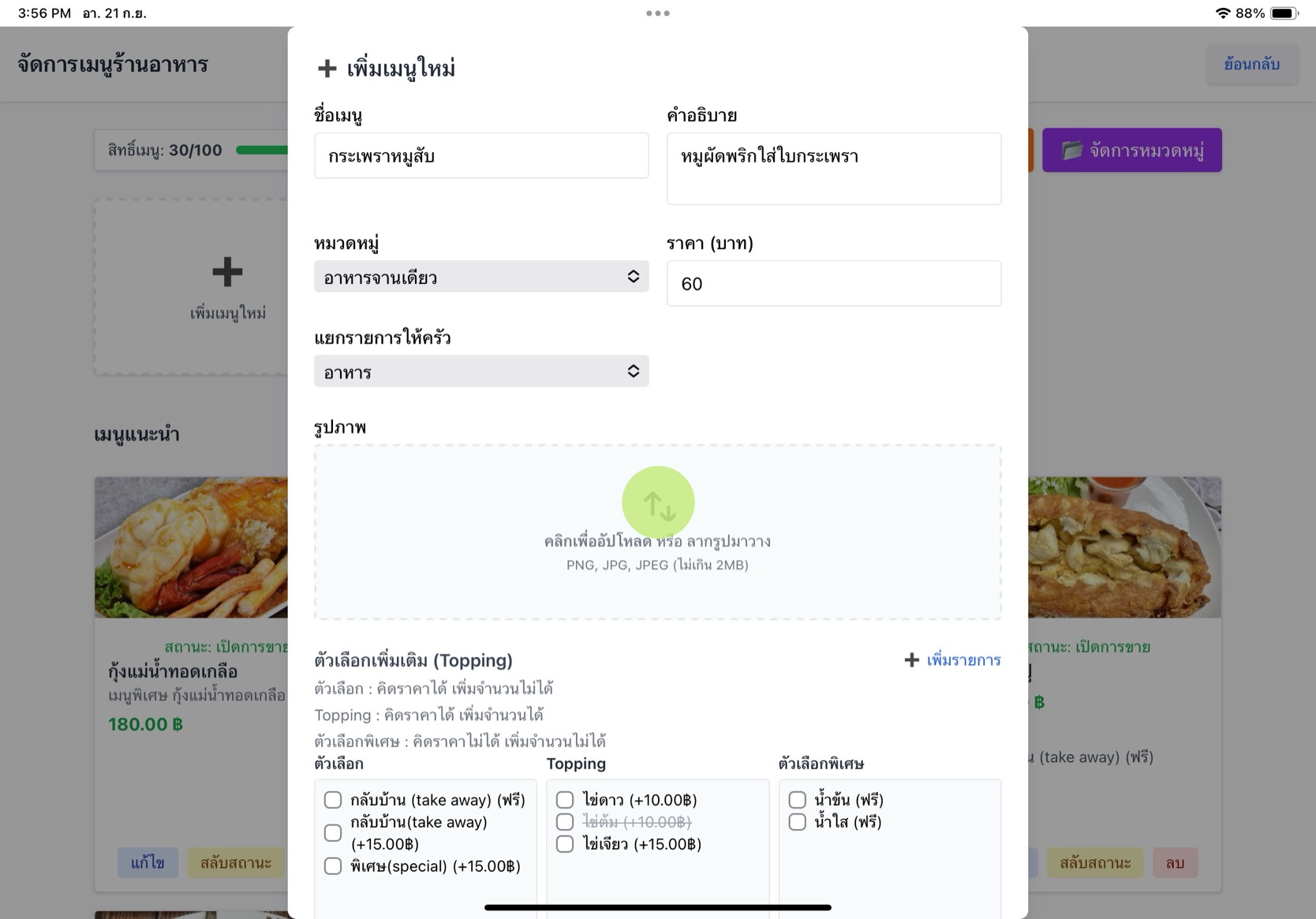
Task: Add ไข่ดาว (+10.00฿) topping
Action: click(565, 800)
